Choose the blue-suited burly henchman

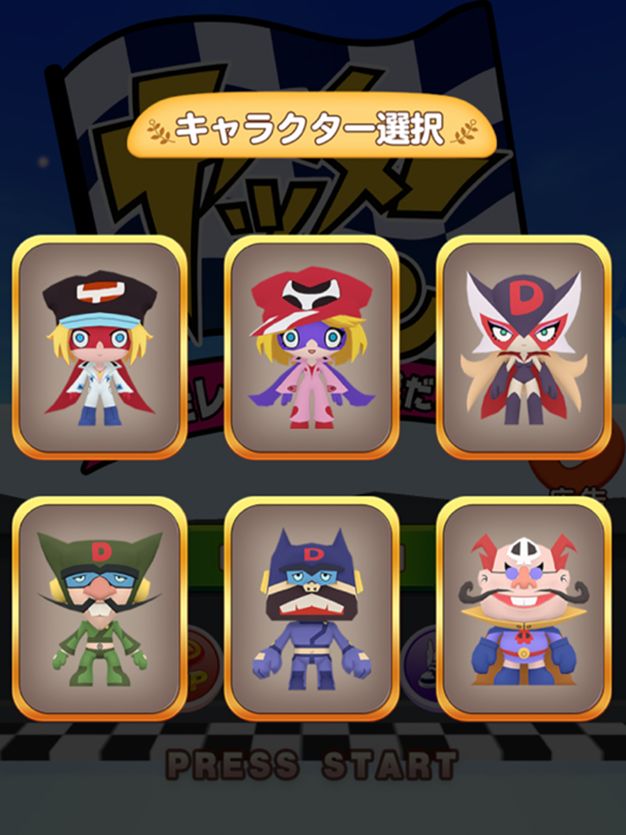point(312,608)
